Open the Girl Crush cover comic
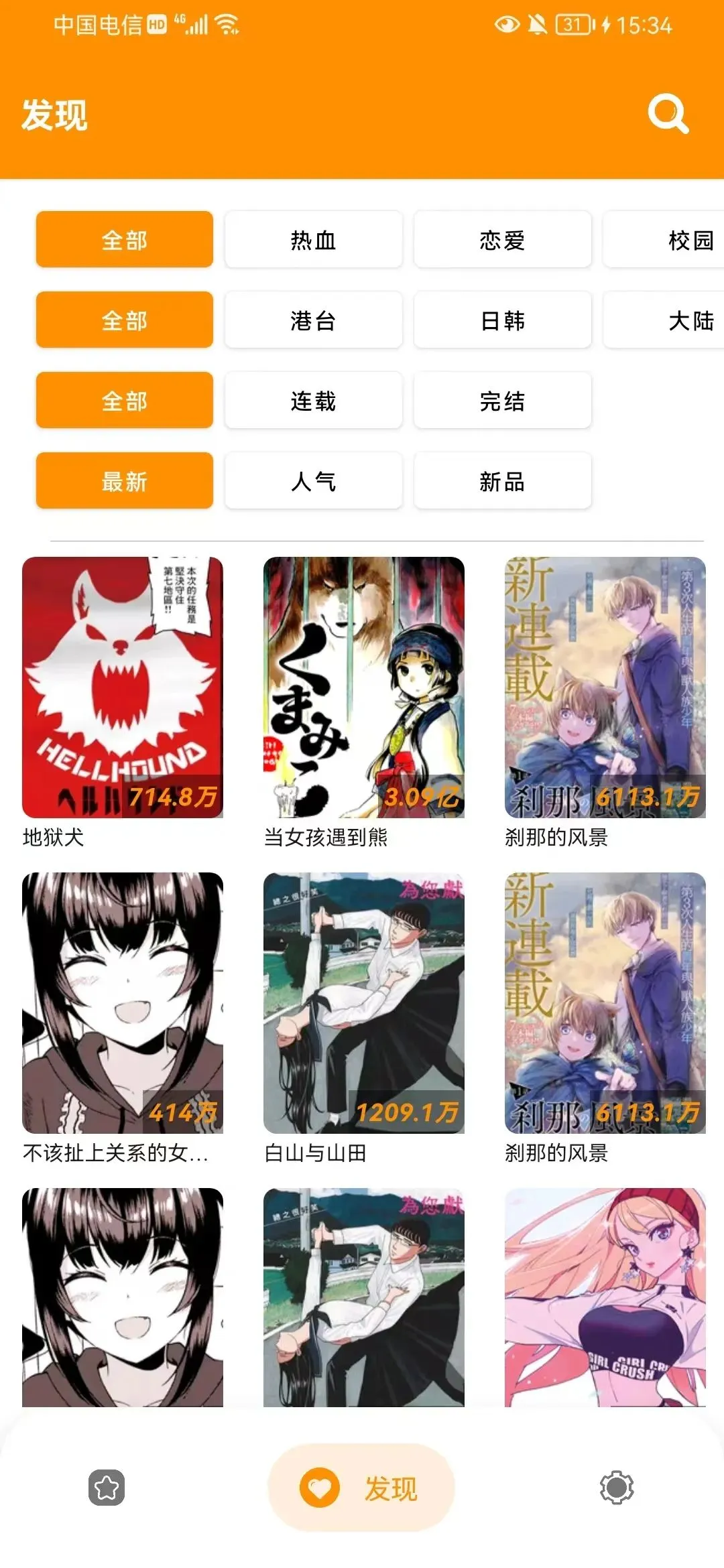This screenshot has width=724, height=1568. [605, 1297]
